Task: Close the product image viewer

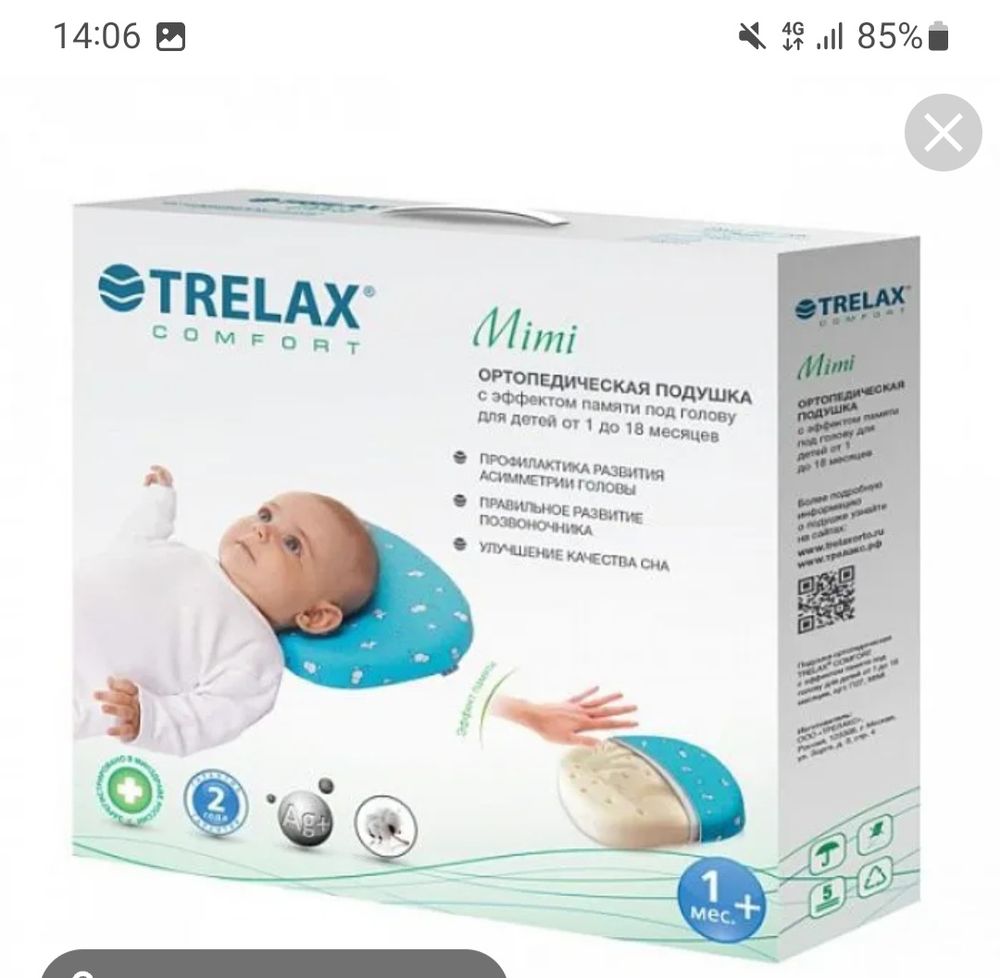Action: [942, 132]
